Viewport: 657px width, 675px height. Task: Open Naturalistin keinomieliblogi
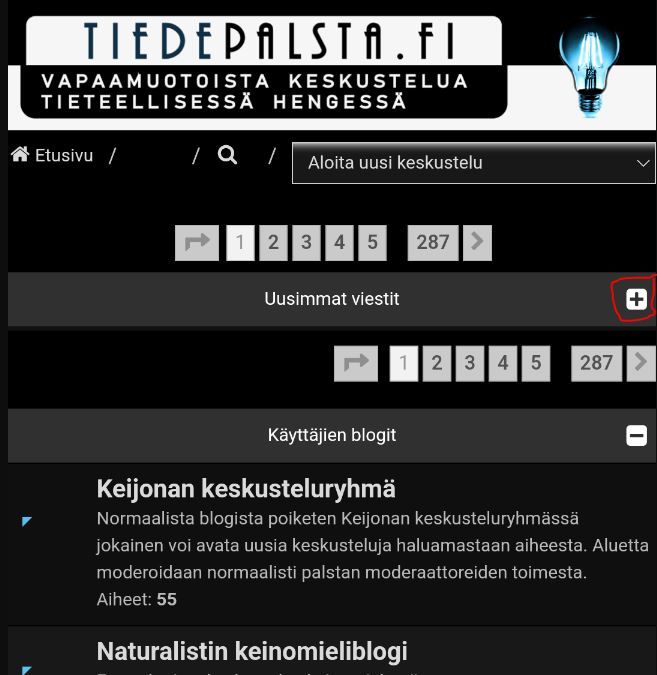point(251,651)
